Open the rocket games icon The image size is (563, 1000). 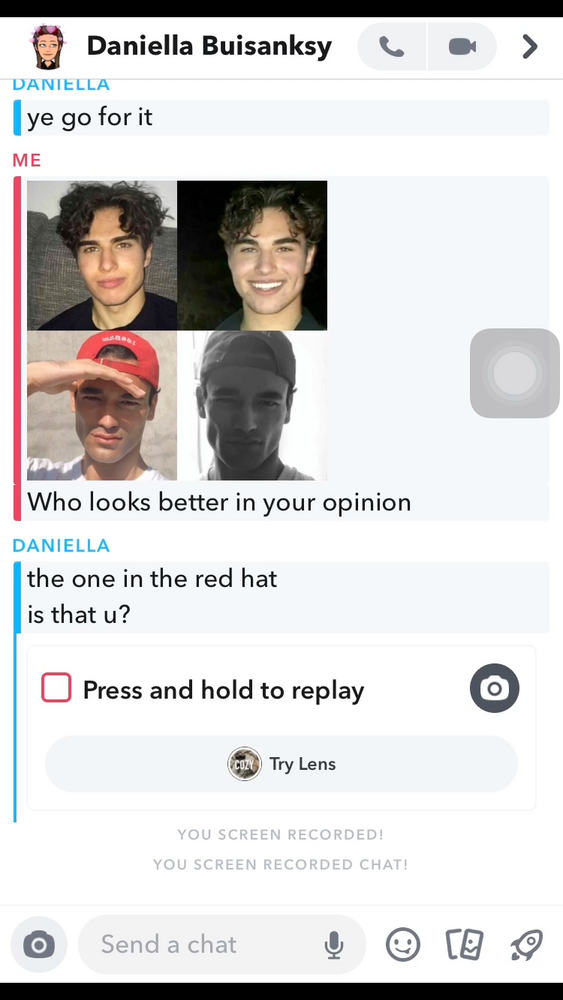[526, 945]
